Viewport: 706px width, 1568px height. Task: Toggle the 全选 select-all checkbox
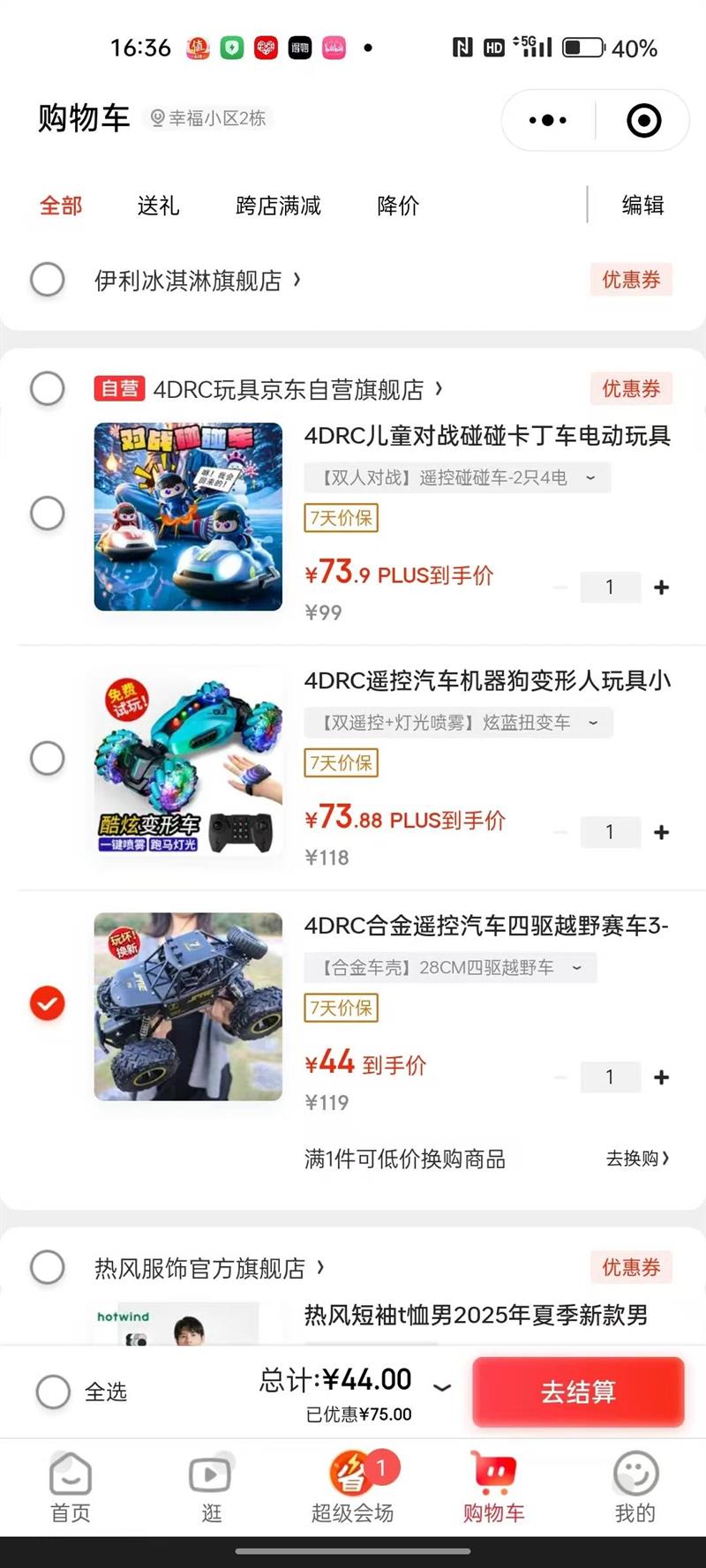click(x=53, y=1392)
